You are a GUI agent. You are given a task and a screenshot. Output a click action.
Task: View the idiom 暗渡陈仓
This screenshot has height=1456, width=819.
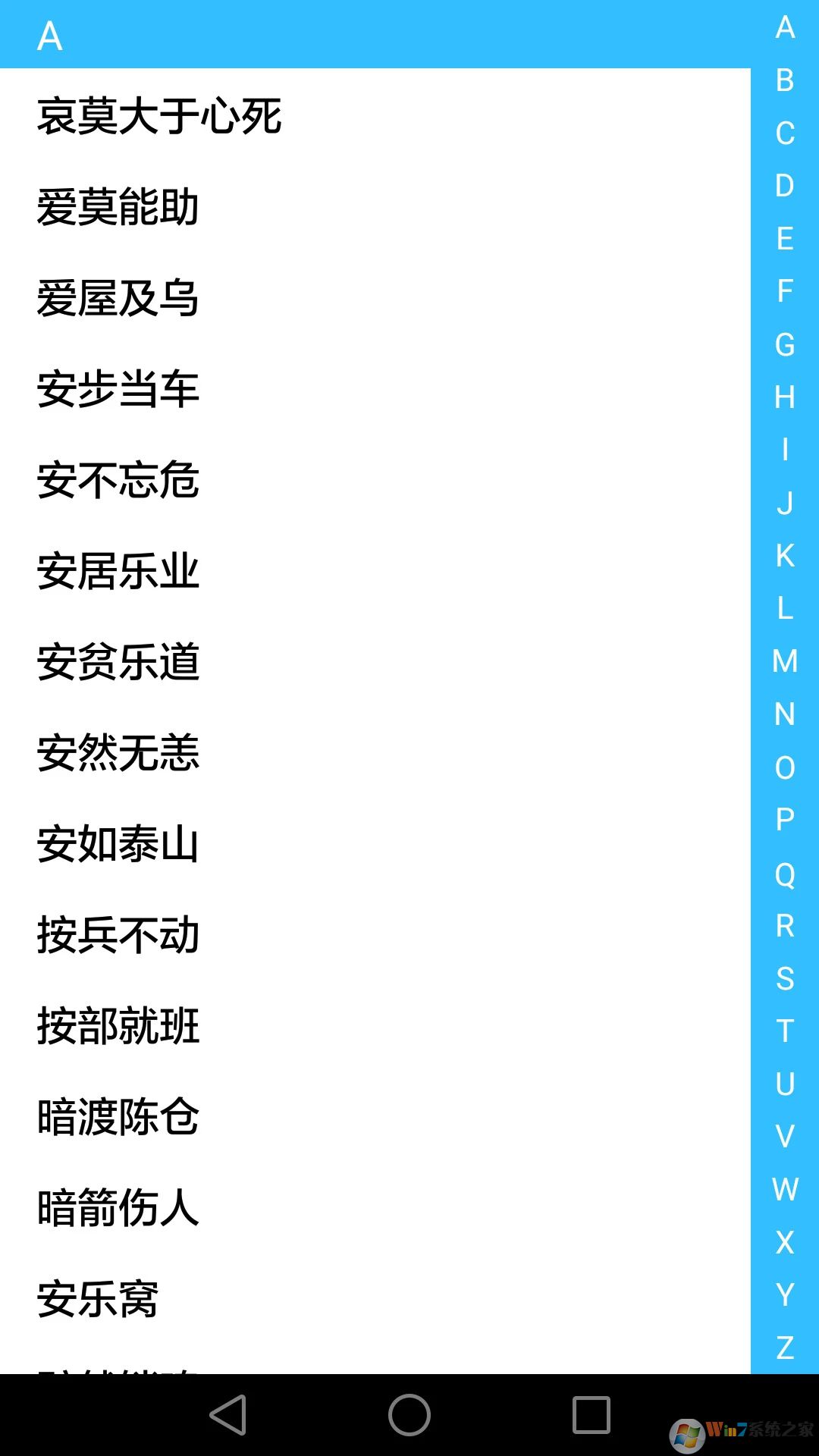[118, 1117]
